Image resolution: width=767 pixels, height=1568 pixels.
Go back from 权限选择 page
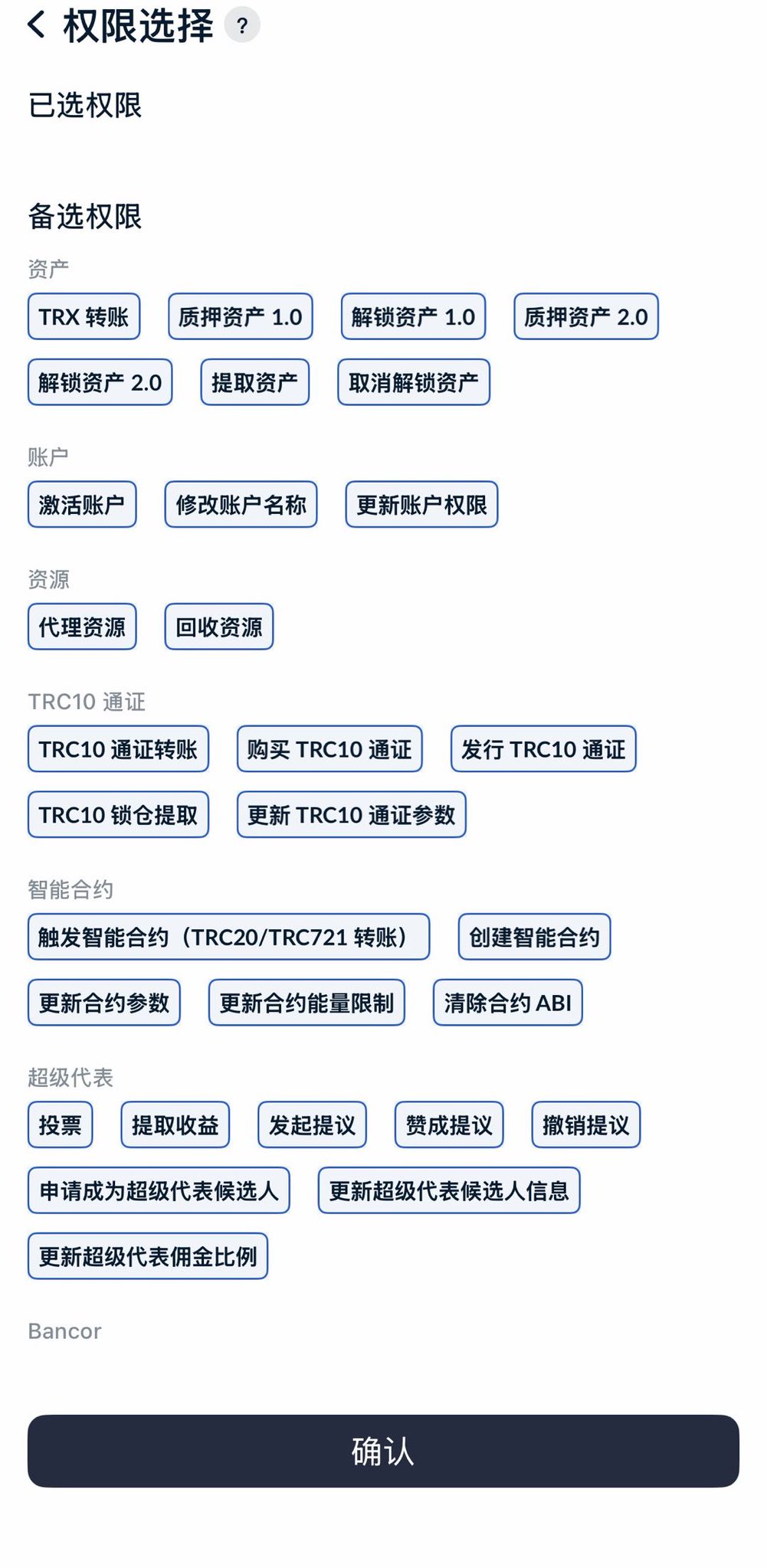coord(37,25)
